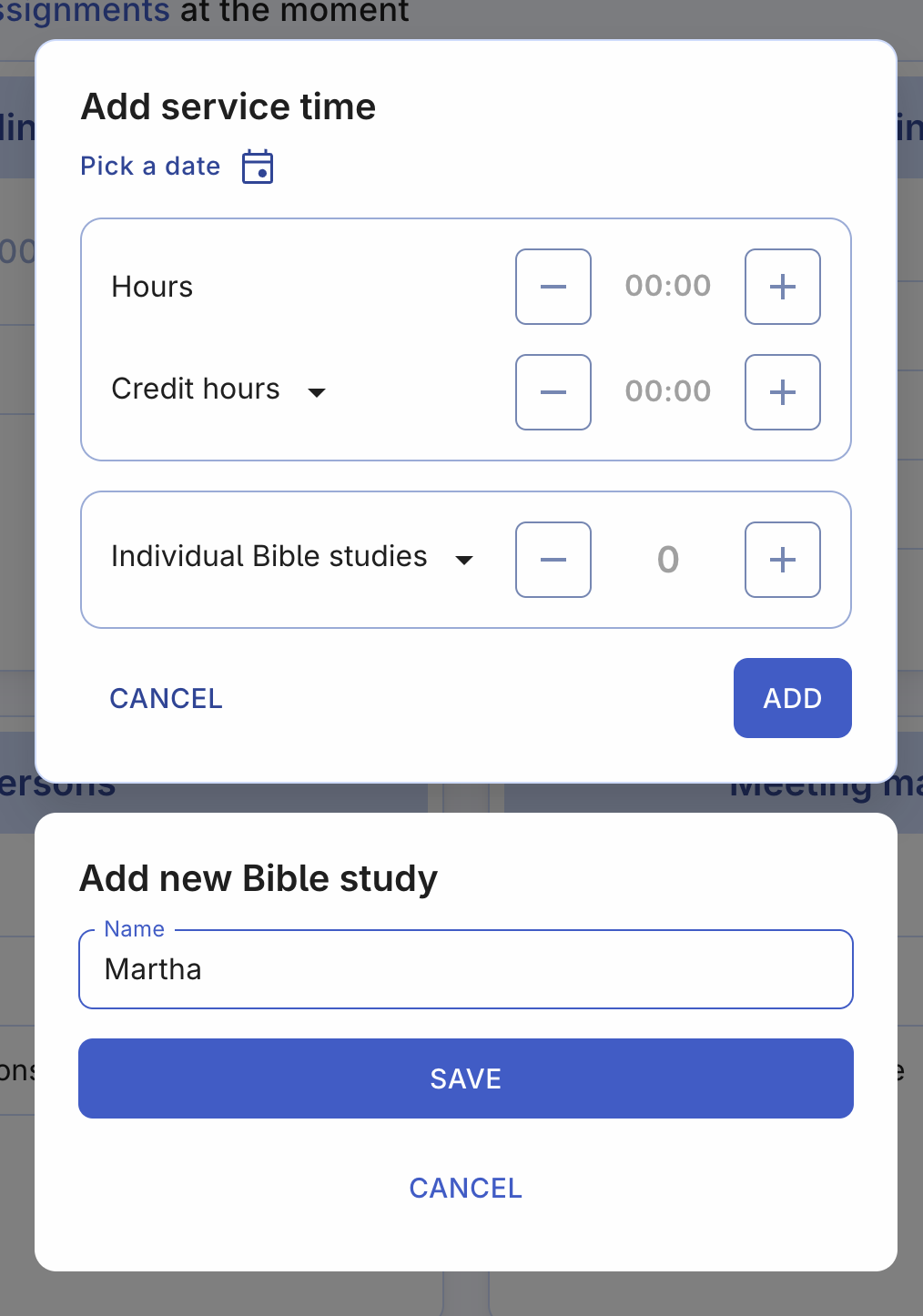Click the Individual Bible studies count of 0
923x1316 pixels.
click(667, 560)
